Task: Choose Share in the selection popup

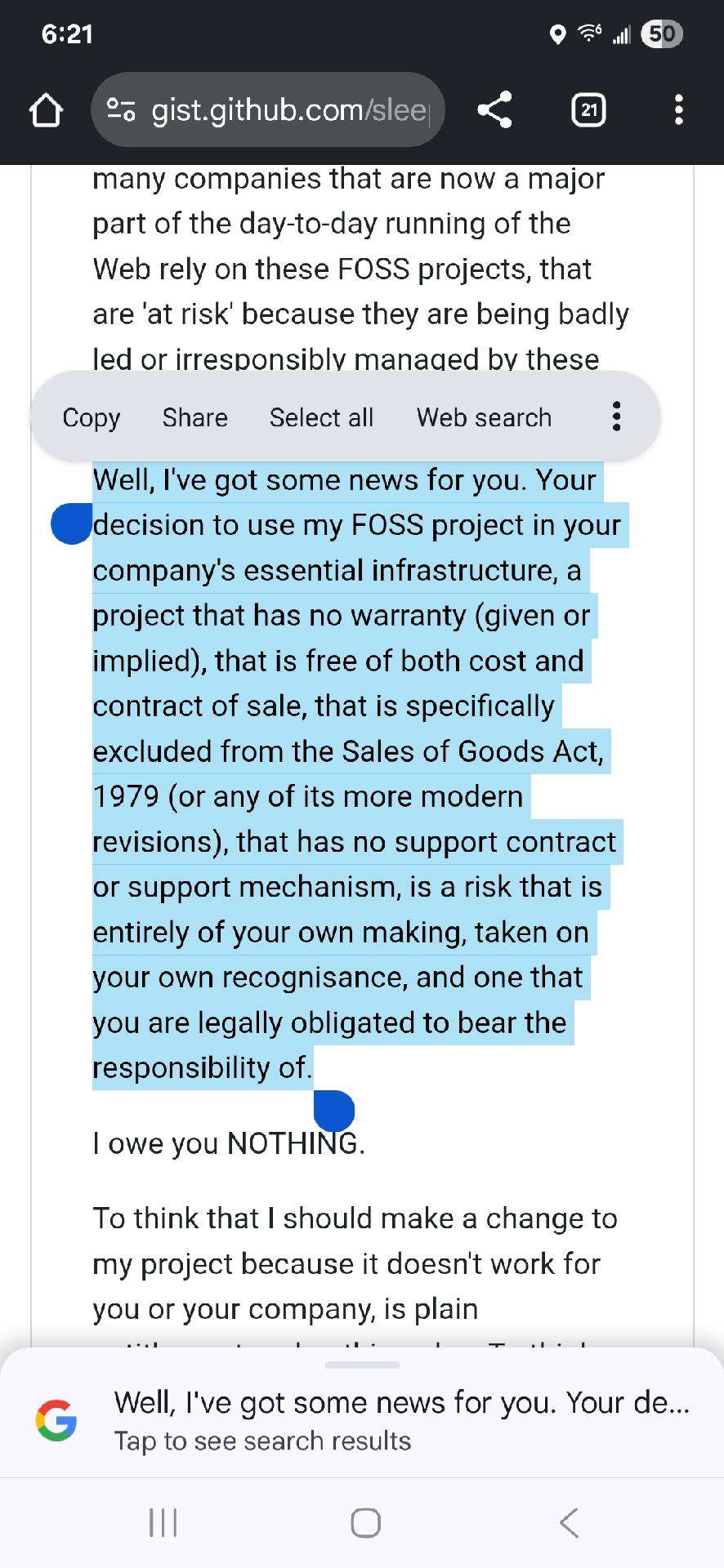Action: tap(194, 417)
